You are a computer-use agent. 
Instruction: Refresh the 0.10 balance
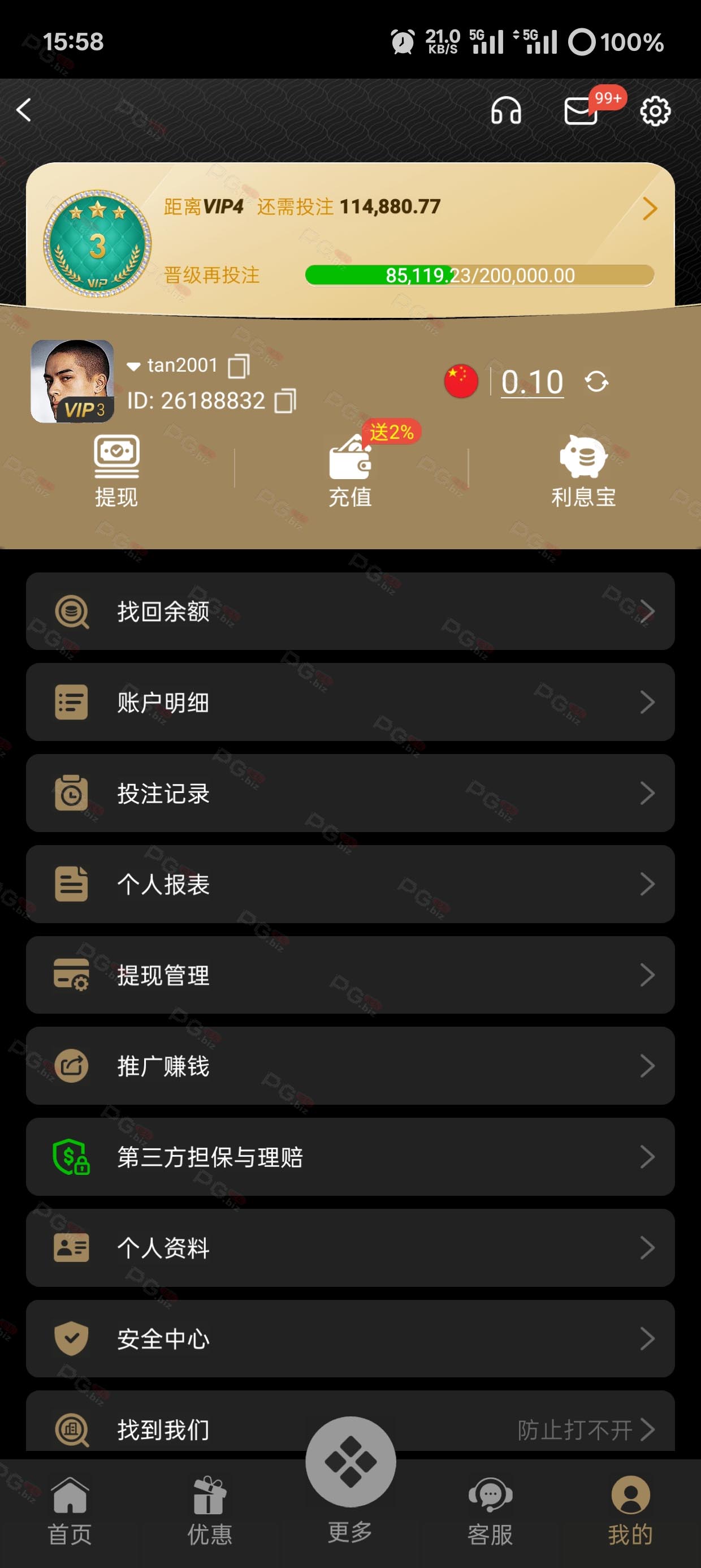coord(596,382)
